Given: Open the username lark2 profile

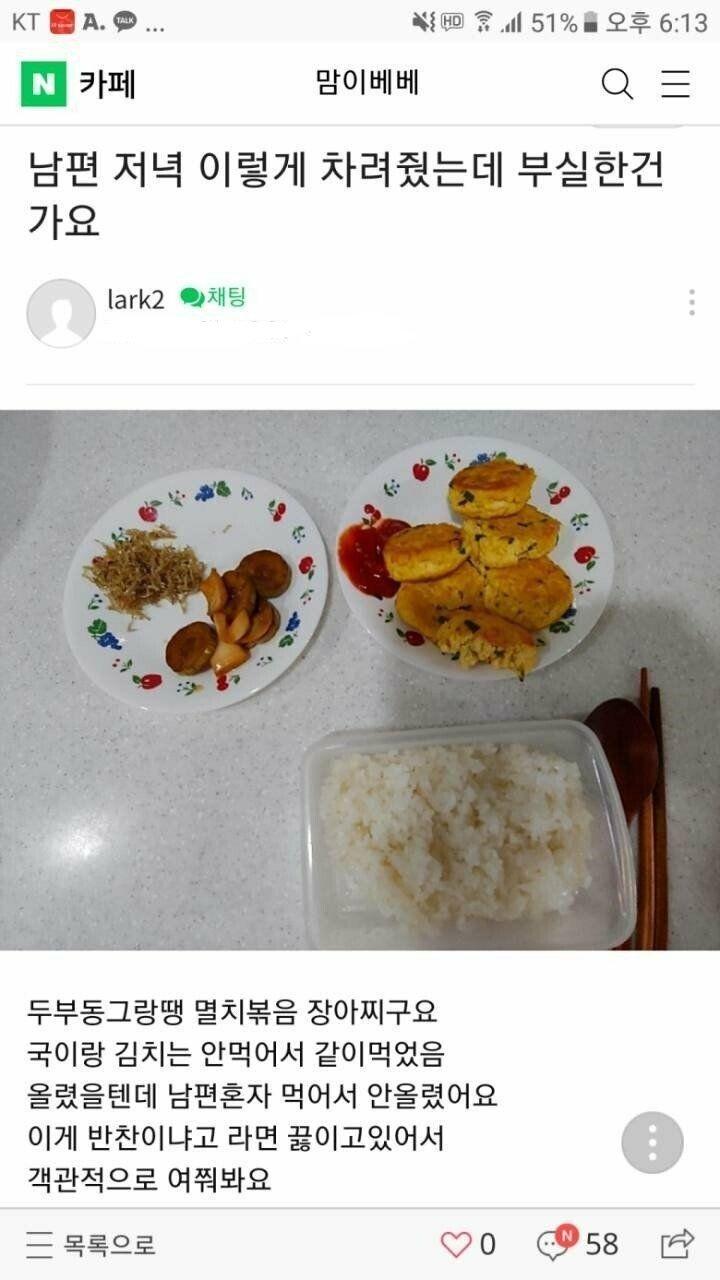Looking at the screenshot, I should 135,296.
